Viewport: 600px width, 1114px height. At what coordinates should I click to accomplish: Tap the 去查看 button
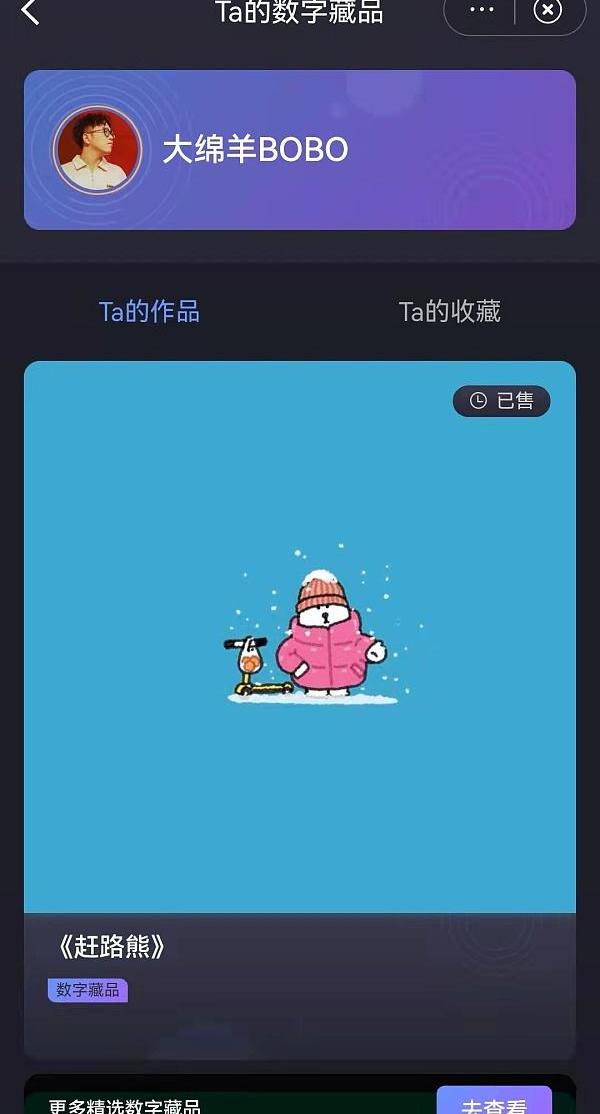[x=494, y=1102]
